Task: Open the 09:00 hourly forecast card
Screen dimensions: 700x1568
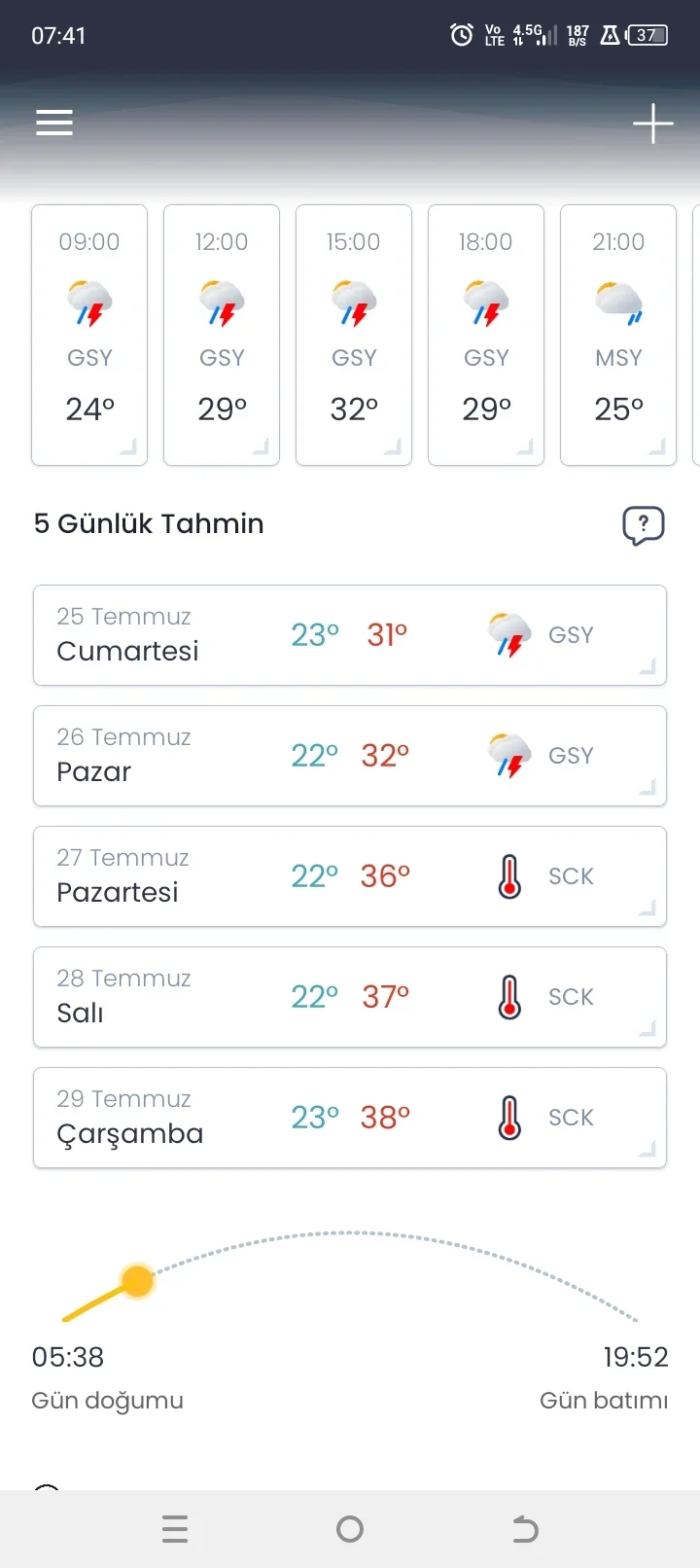Action: click(x=89, y=335)
